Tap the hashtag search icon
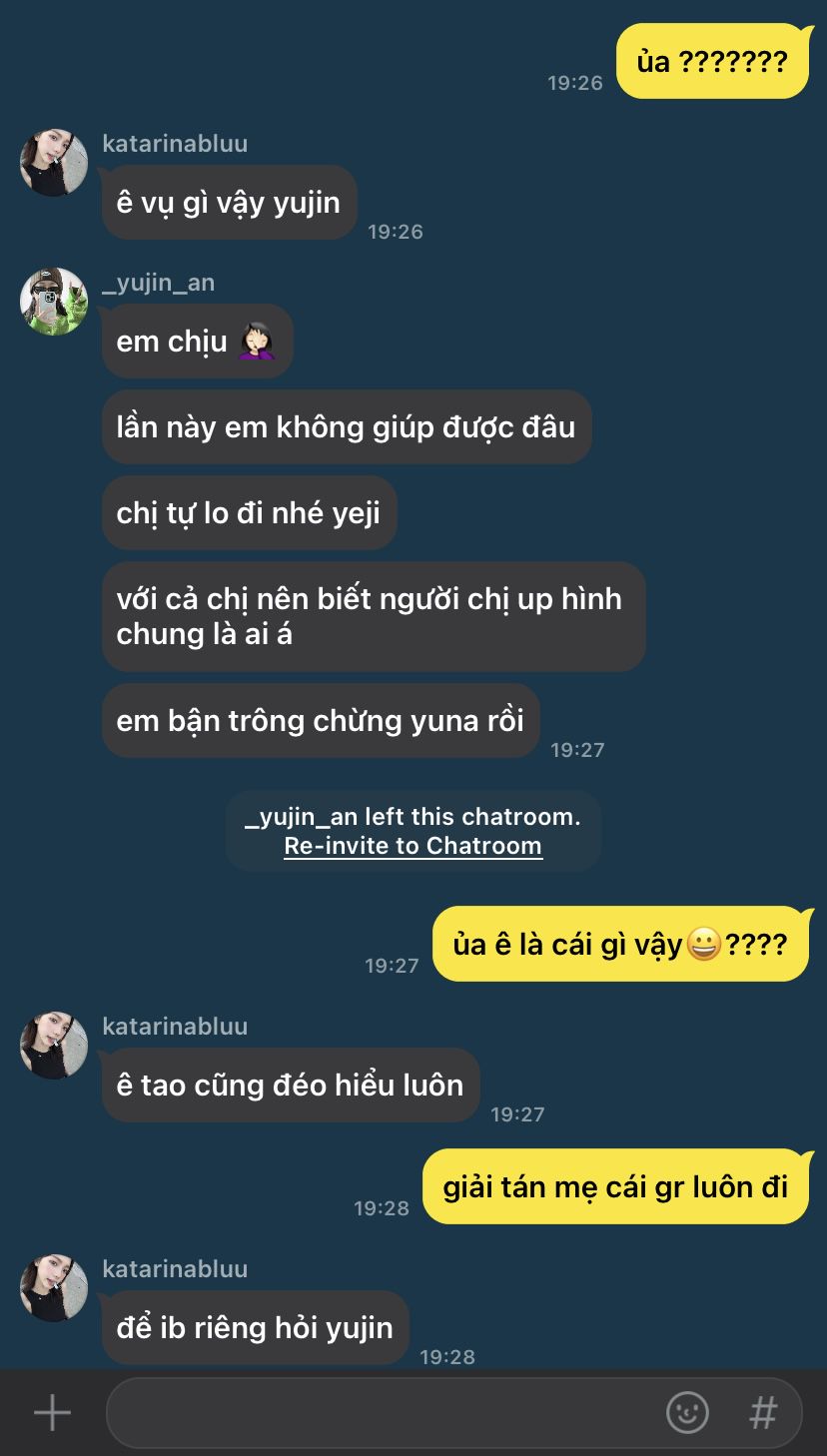This screenshot has height=1456, width=827. (763, 1413)
